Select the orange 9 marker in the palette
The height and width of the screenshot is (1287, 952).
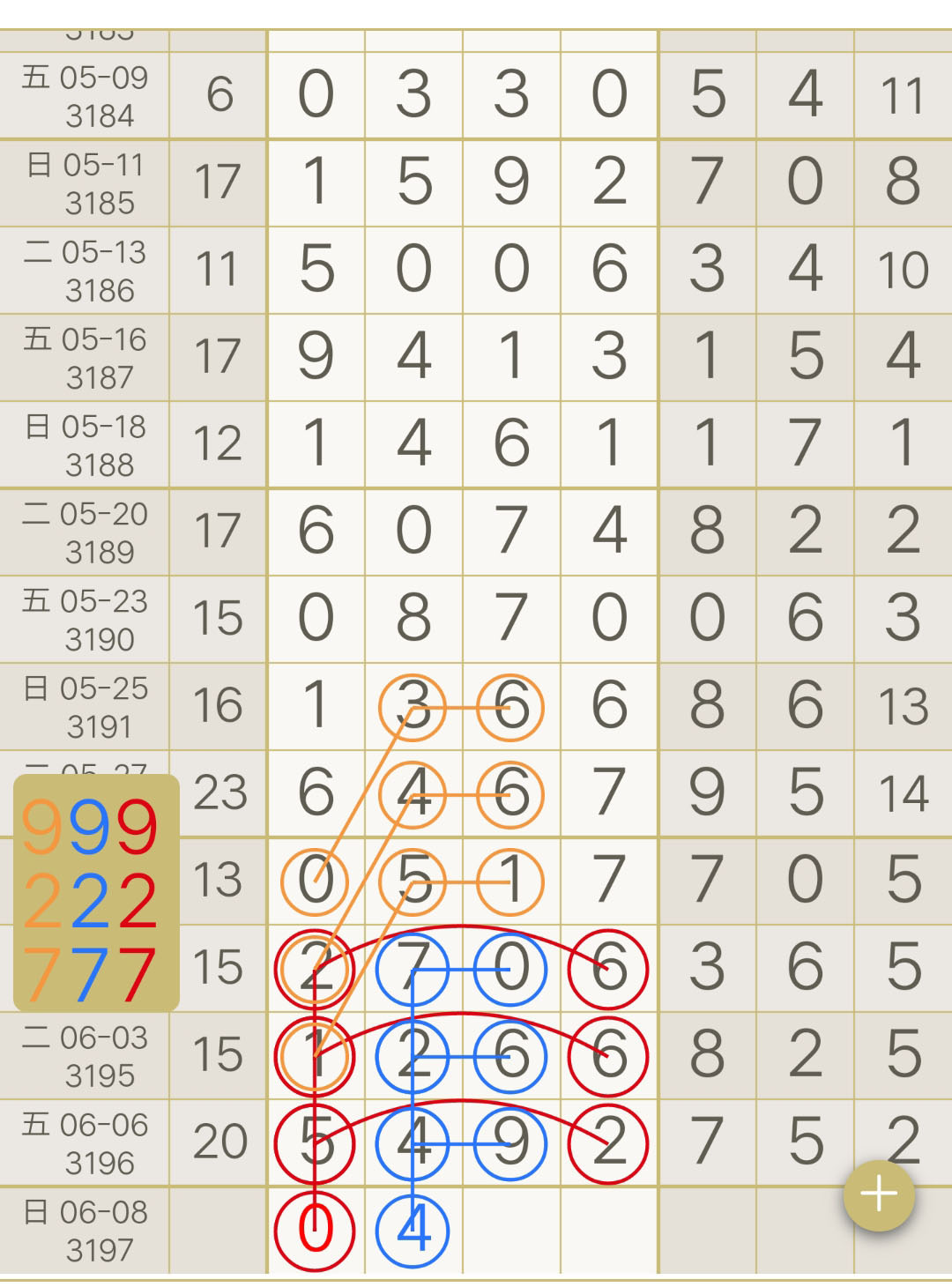[x=42, y=827]
